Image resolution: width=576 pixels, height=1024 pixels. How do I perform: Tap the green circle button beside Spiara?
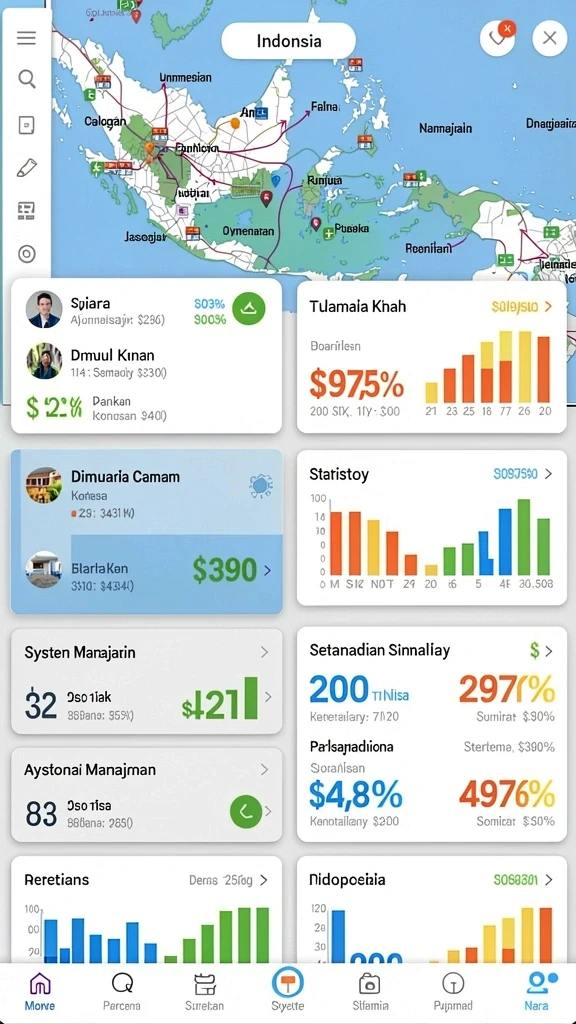[x=248, y=309]
